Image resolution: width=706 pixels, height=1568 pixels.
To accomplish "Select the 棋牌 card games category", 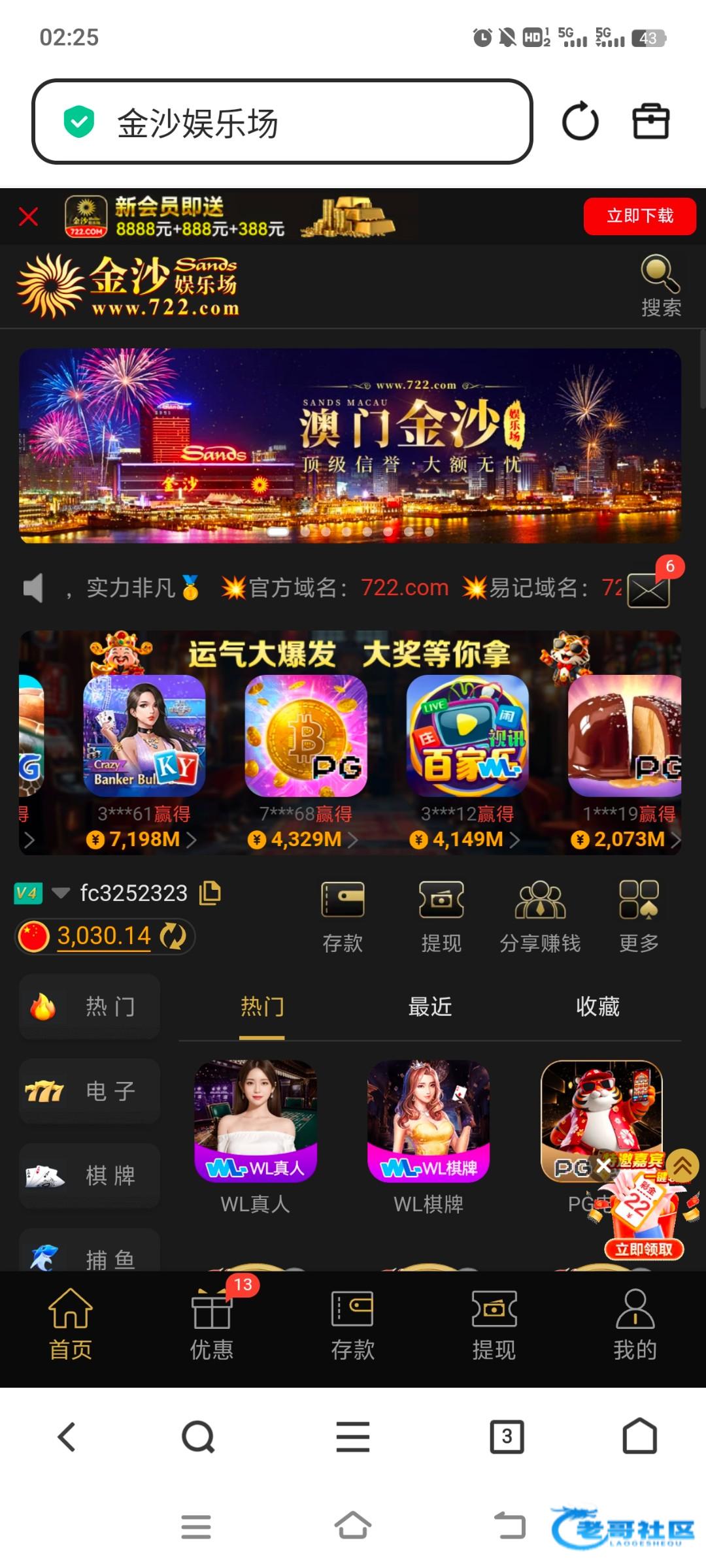I will coord(90,1175).
